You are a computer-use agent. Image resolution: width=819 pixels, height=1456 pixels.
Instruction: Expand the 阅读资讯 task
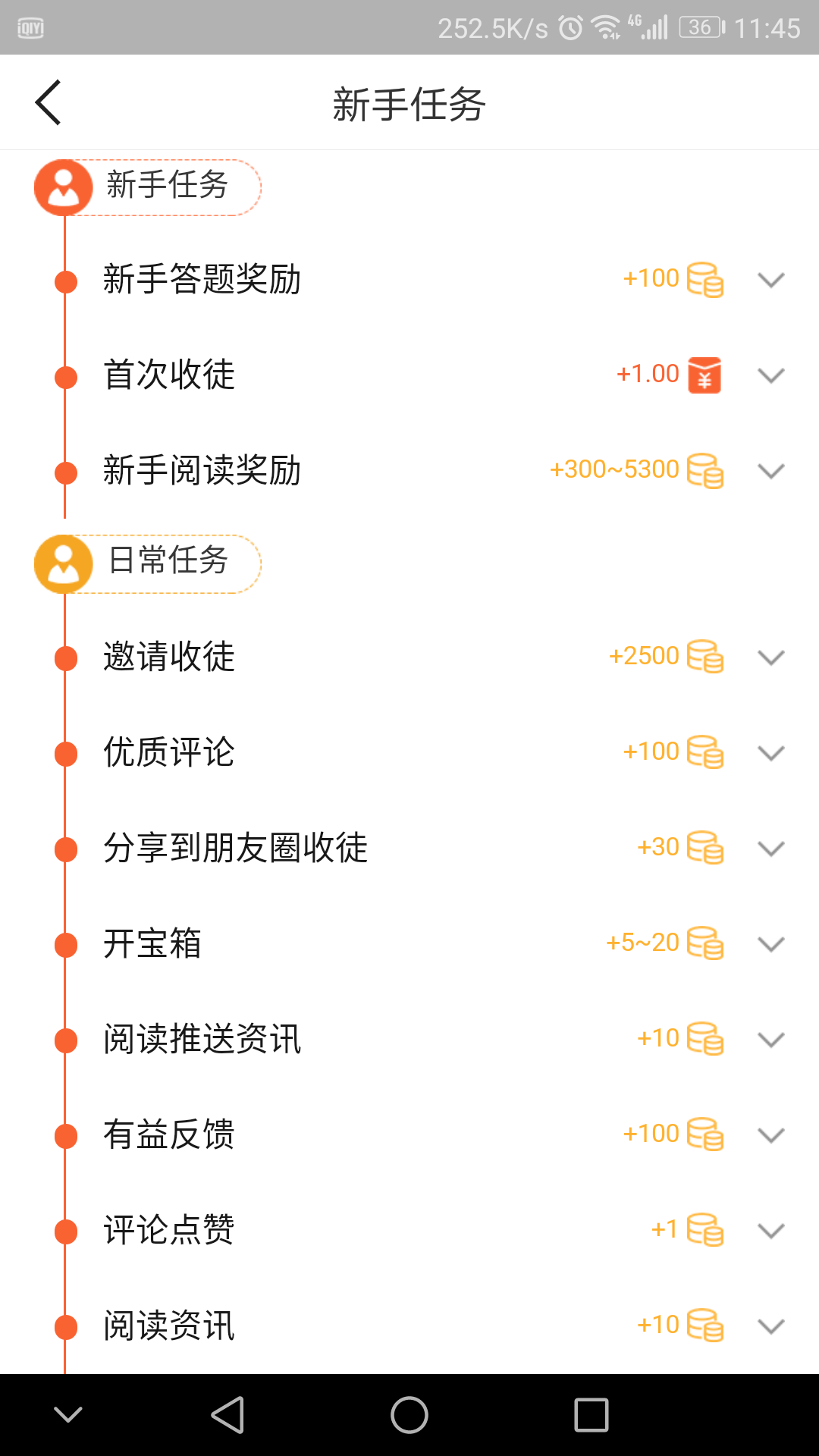point(770,1326)
